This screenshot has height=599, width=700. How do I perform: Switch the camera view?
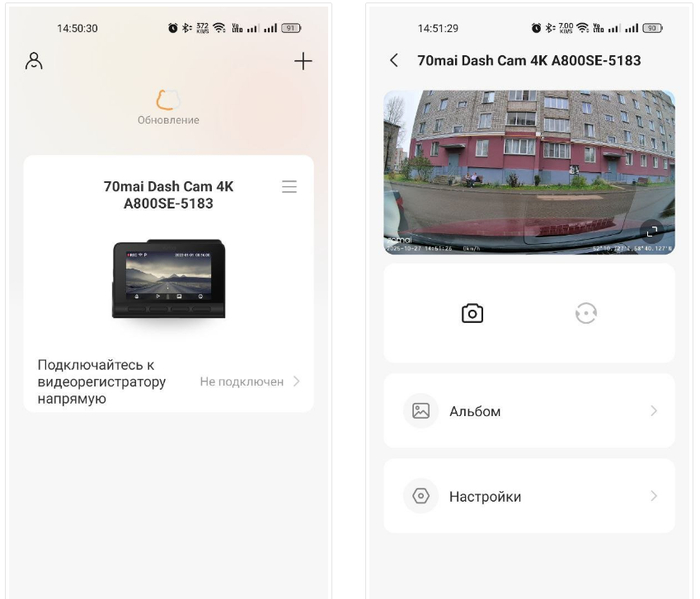[x=586, y=314]
